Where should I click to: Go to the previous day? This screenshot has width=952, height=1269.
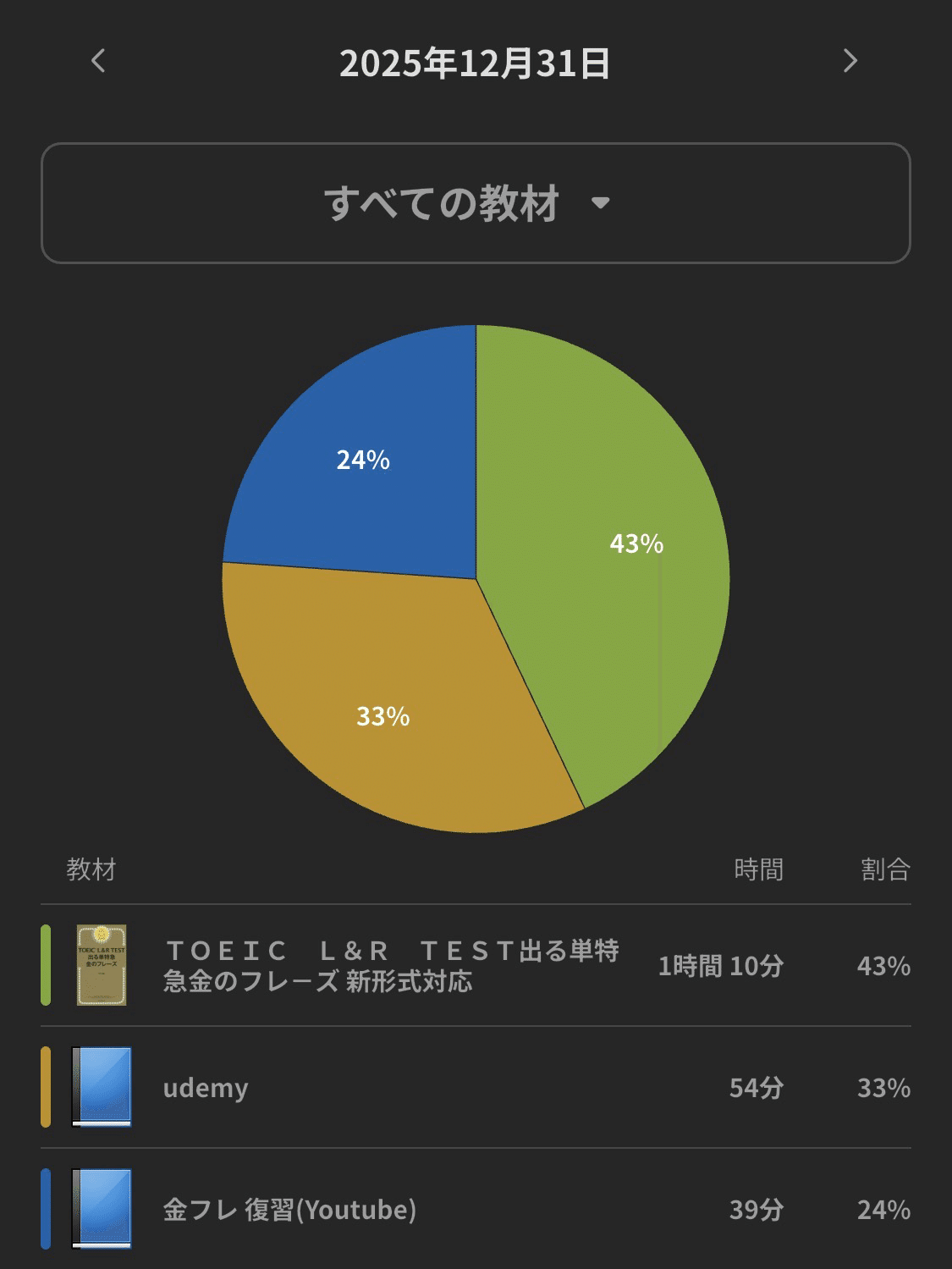(x=98, y=61)
